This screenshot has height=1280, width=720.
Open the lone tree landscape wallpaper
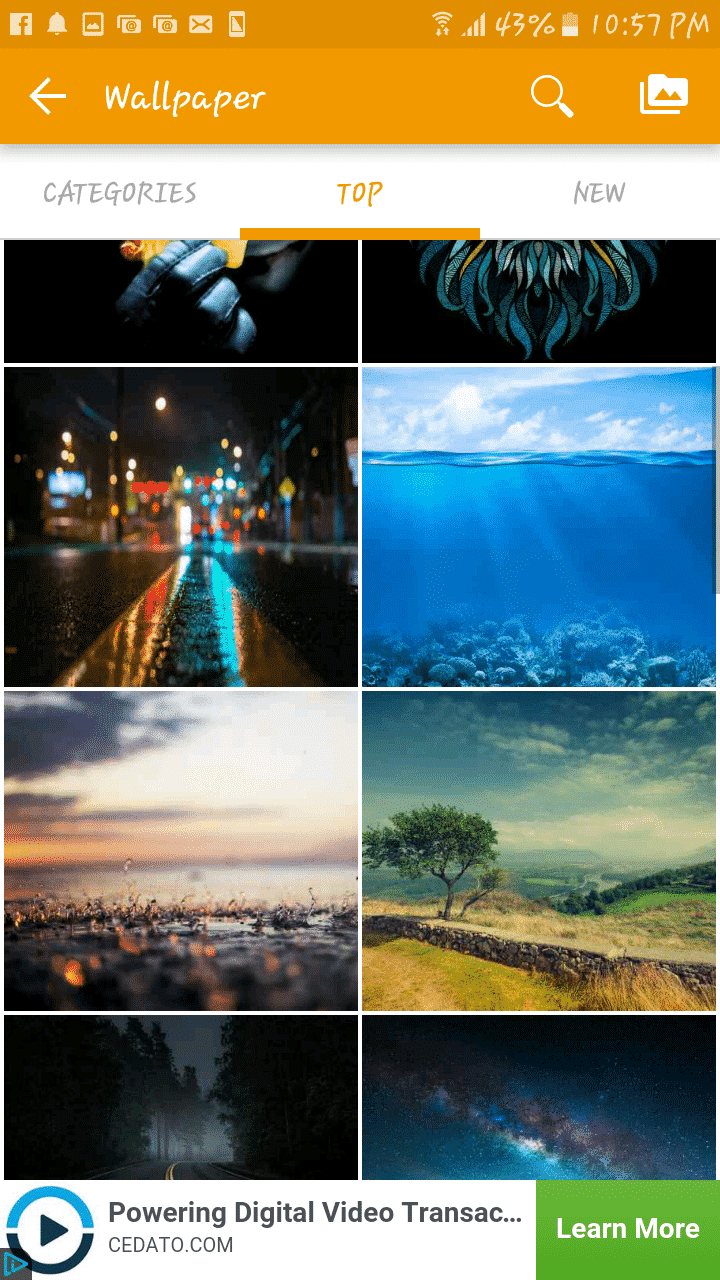pyautogui.click(x=539, y=851)
